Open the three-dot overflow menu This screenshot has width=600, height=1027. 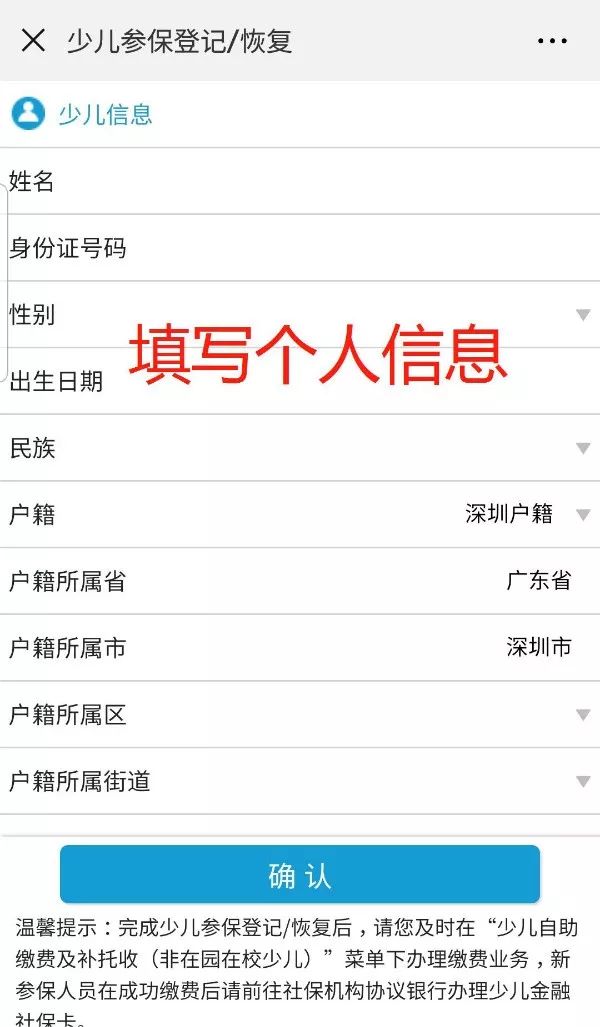pyautogui.click(x=552, y=41)
